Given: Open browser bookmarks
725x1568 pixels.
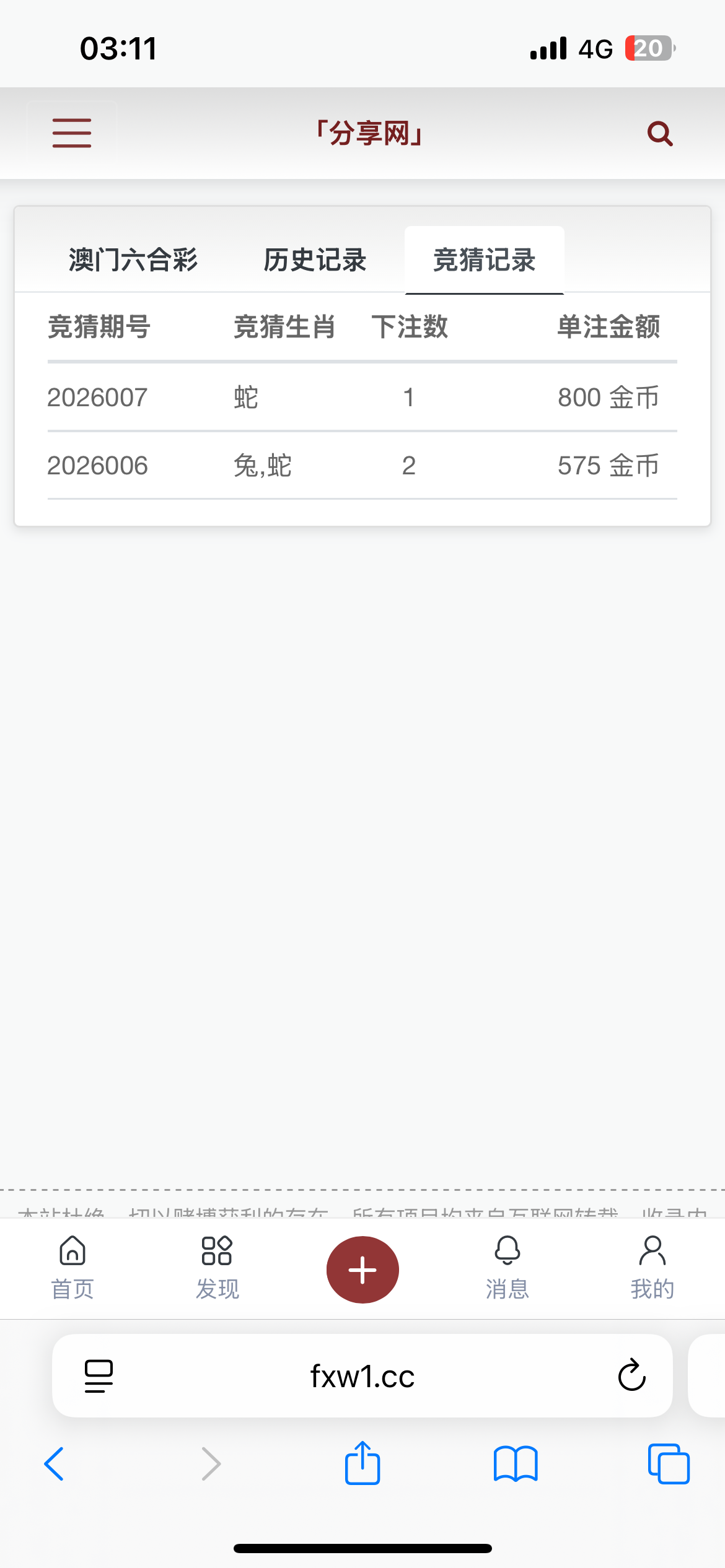Looking at the screenshot, I should (x=516, y=1464).
